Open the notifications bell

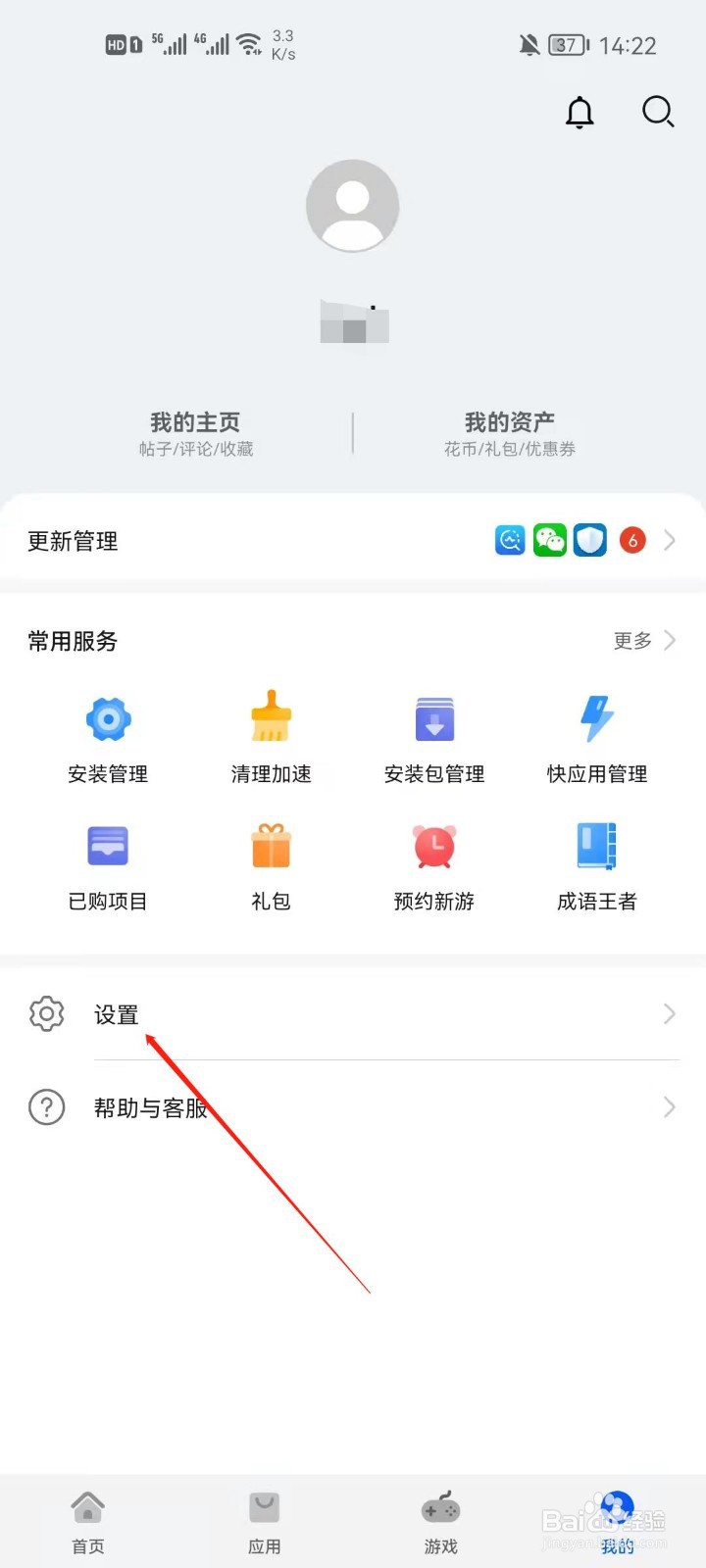coord(580,113)
